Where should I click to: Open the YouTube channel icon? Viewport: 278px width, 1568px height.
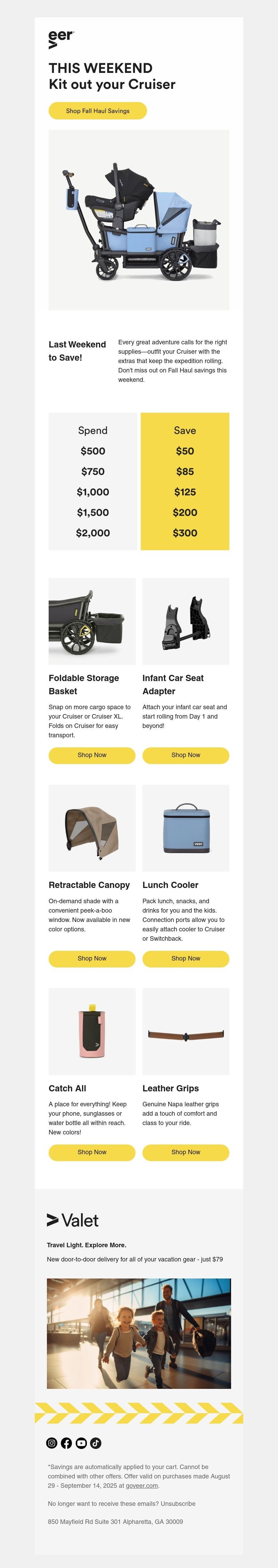pos(81,1443)
